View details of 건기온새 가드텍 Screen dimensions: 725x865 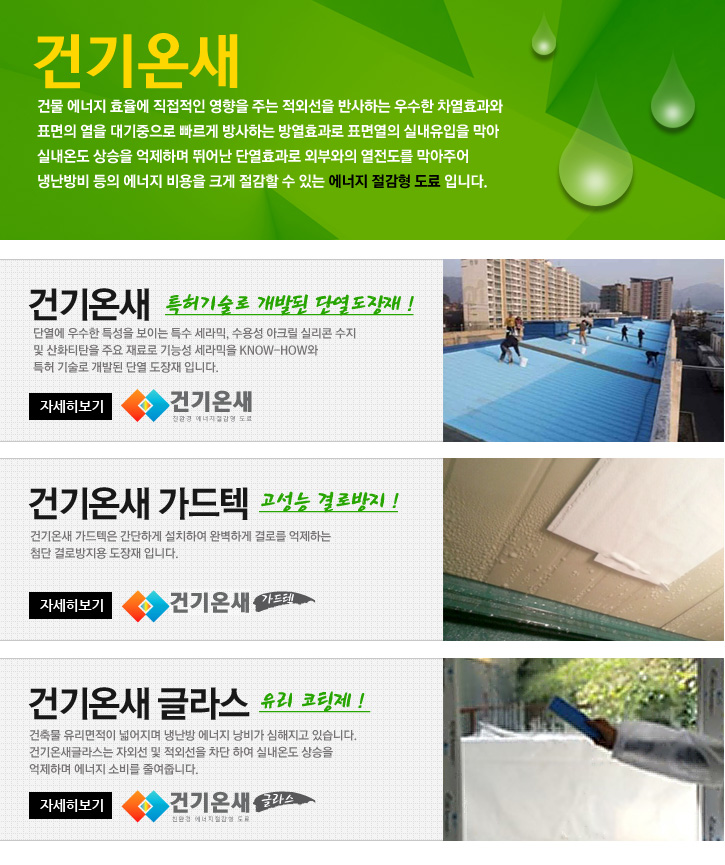[x=70, y=605]
